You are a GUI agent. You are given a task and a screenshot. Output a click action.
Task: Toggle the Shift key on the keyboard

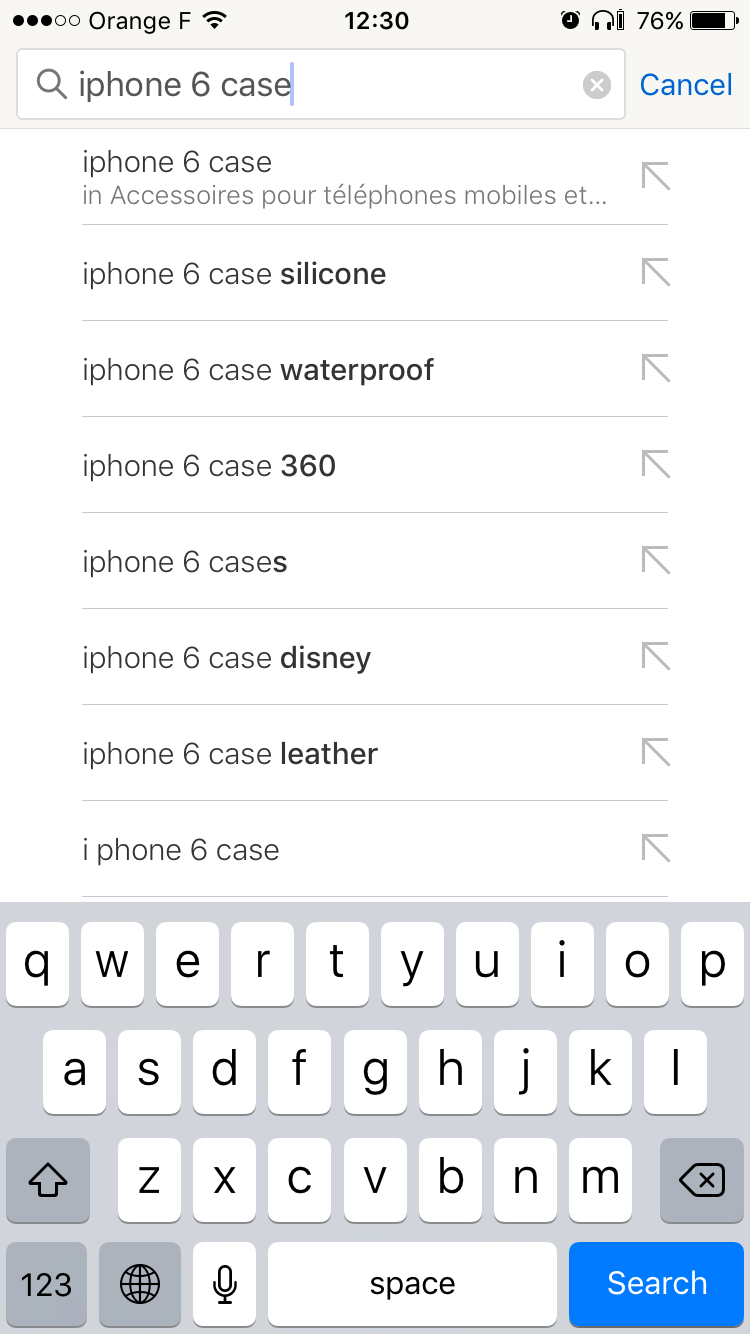[x=47, y=1180]
